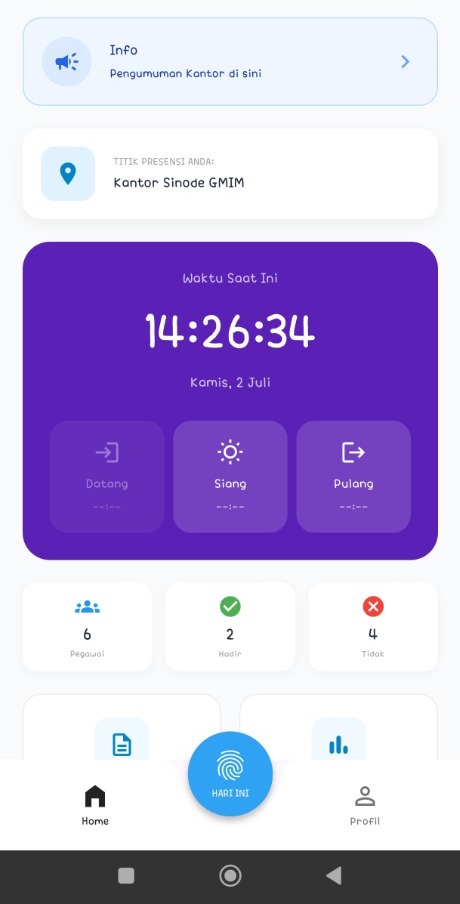Screen dimensions: 460x904
Task: Open the Pegawai count card
Action: pyautogui.click(x=87, y=627)
